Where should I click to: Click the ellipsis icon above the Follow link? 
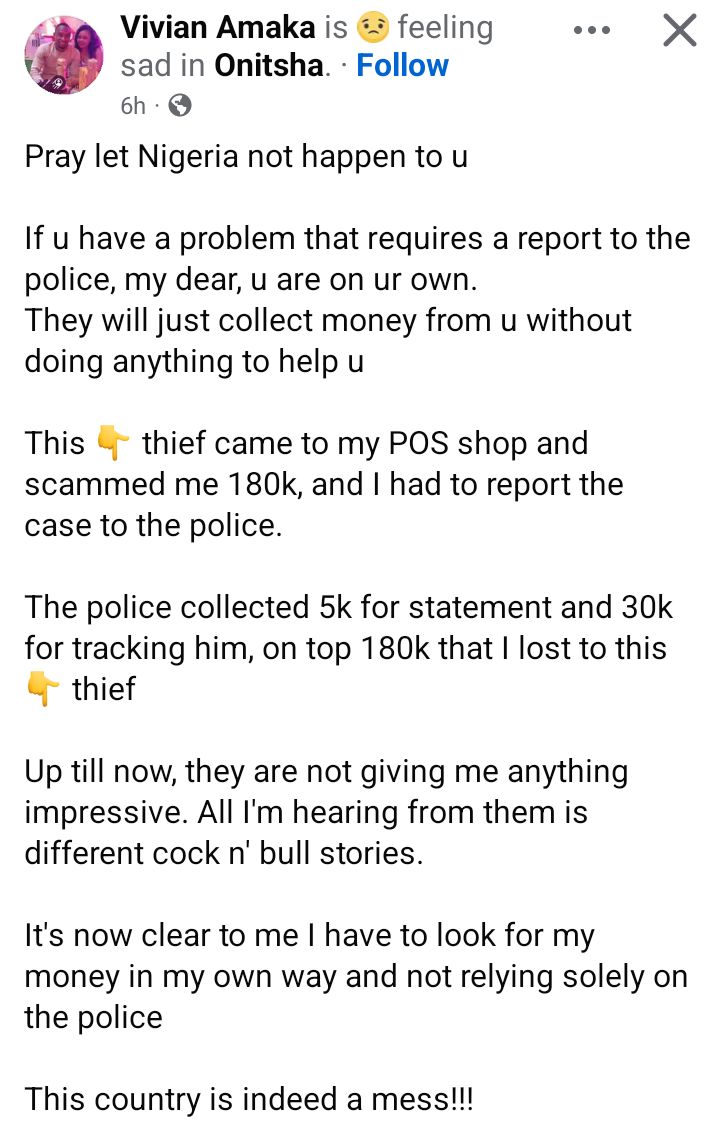pos(592,30)
